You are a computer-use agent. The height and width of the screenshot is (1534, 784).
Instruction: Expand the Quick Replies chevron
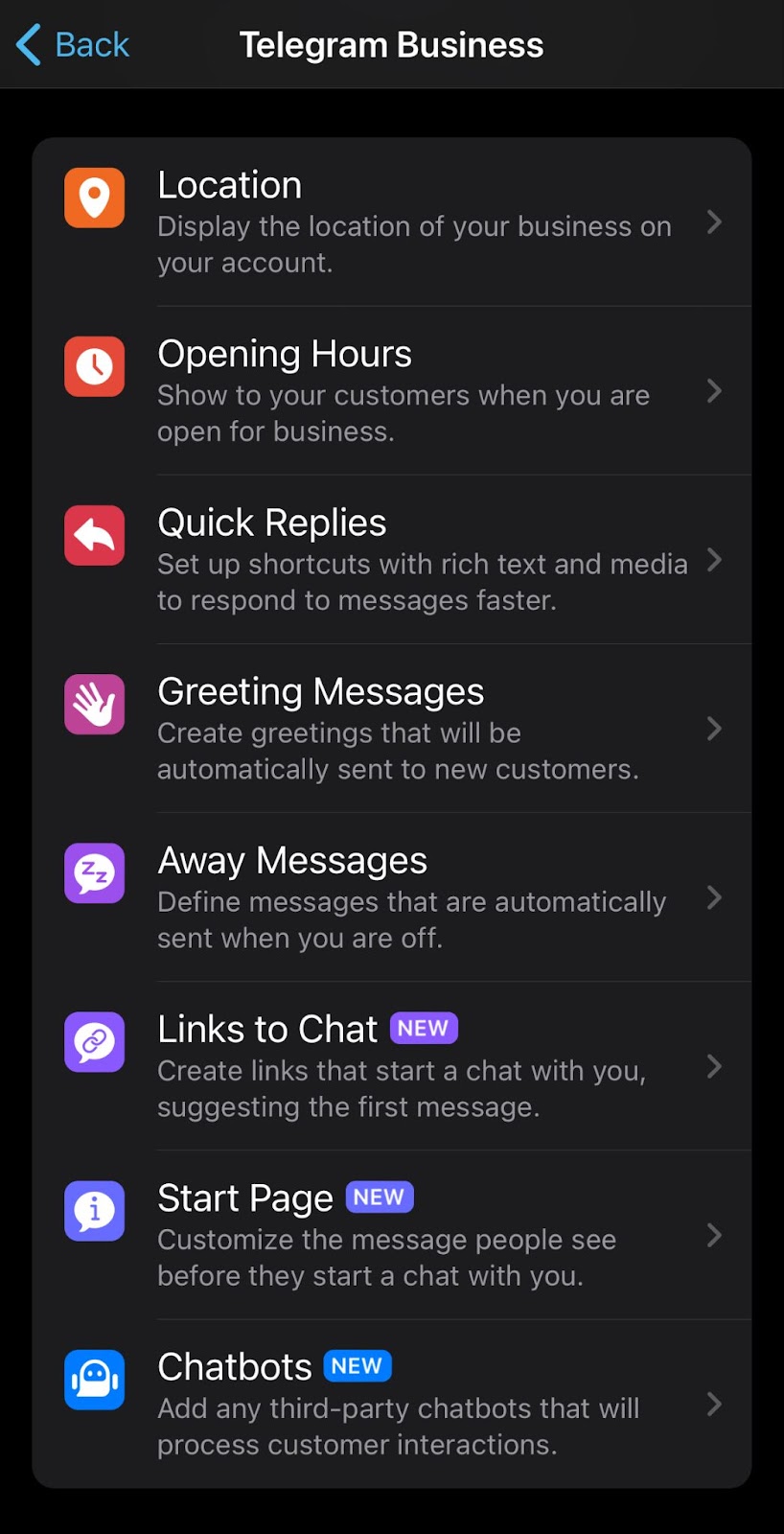click(715, 560)
